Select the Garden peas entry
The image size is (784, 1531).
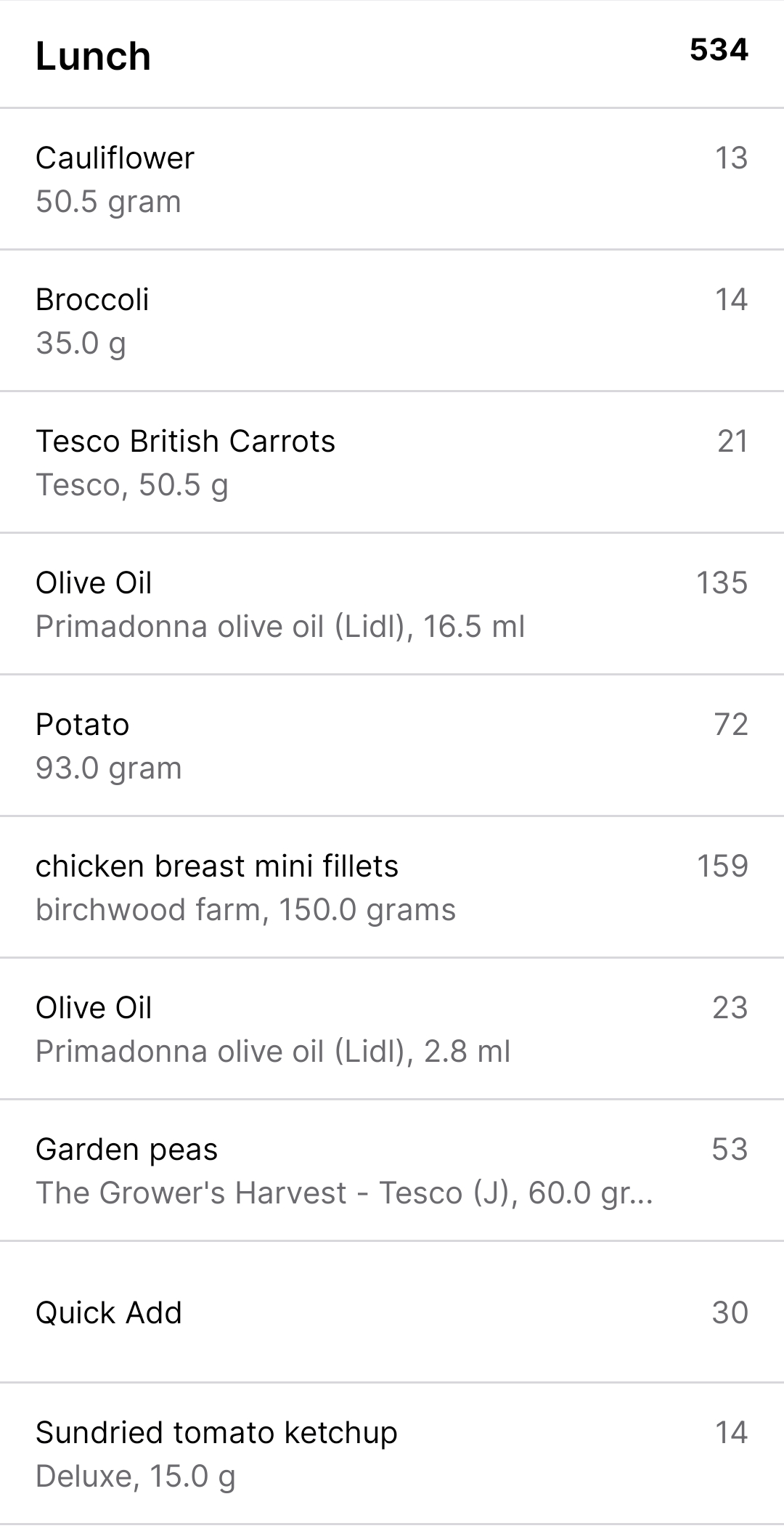pyautogui.click(x=392, y=1170)
